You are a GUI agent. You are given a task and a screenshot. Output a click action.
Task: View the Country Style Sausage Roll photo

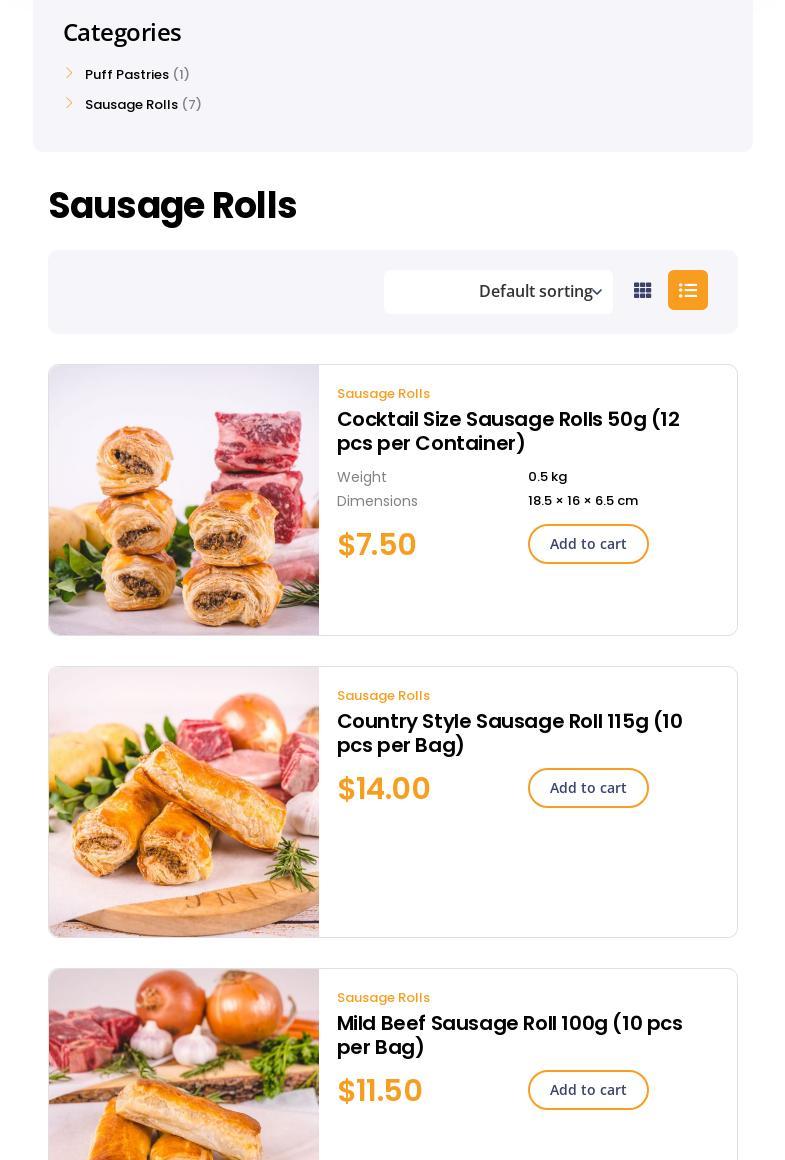click(x=184, y=802)
